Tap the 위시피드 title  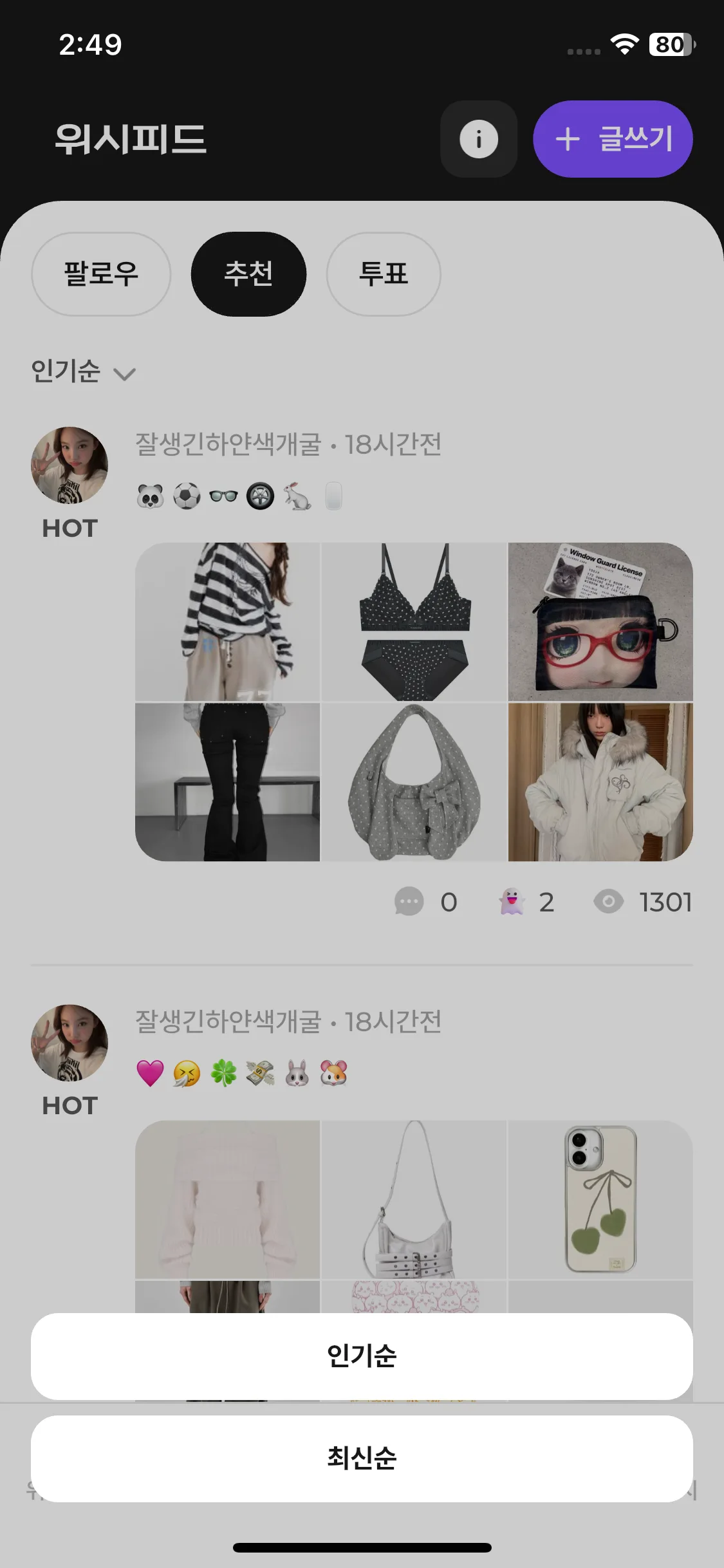tap(132, 140)
